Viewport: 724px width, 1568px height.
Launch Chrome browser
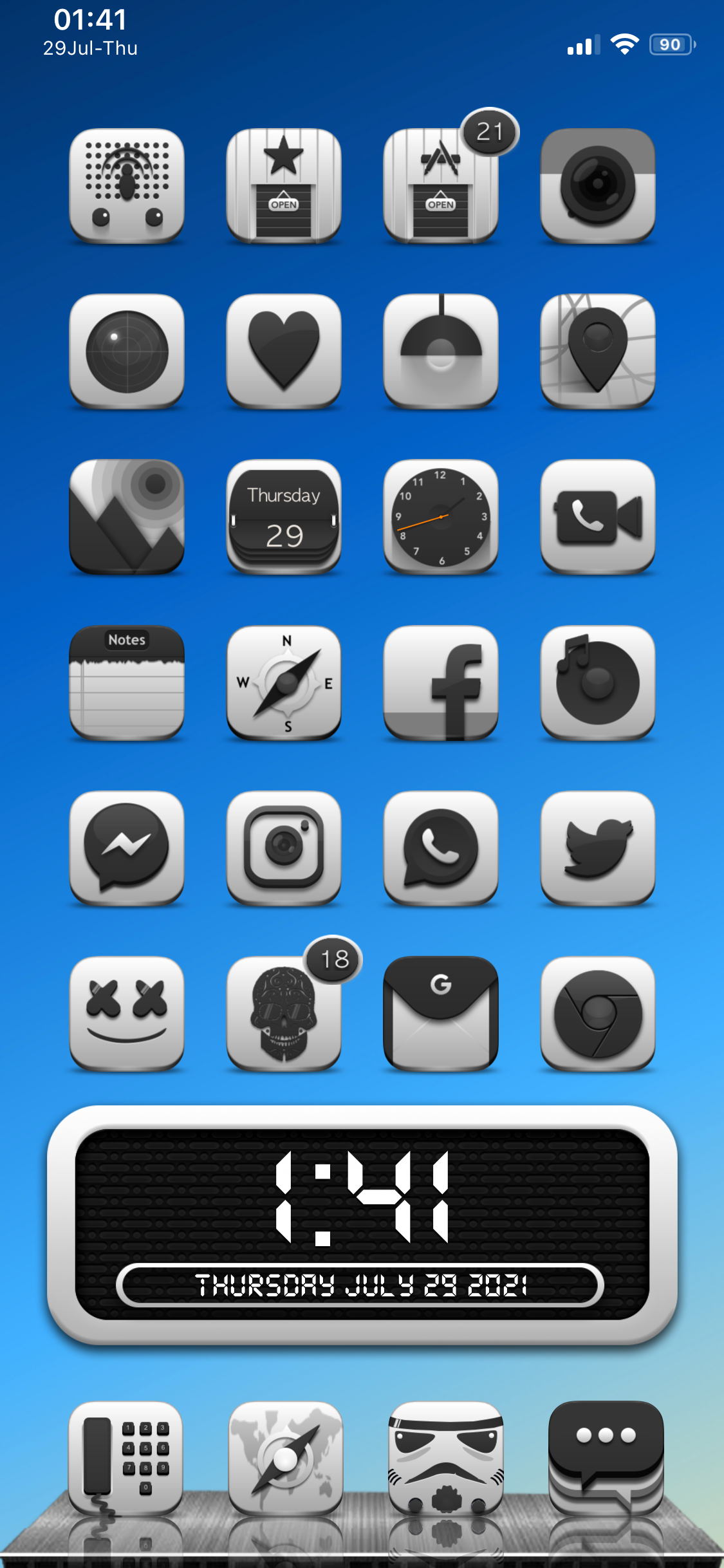click(598, 1013)
